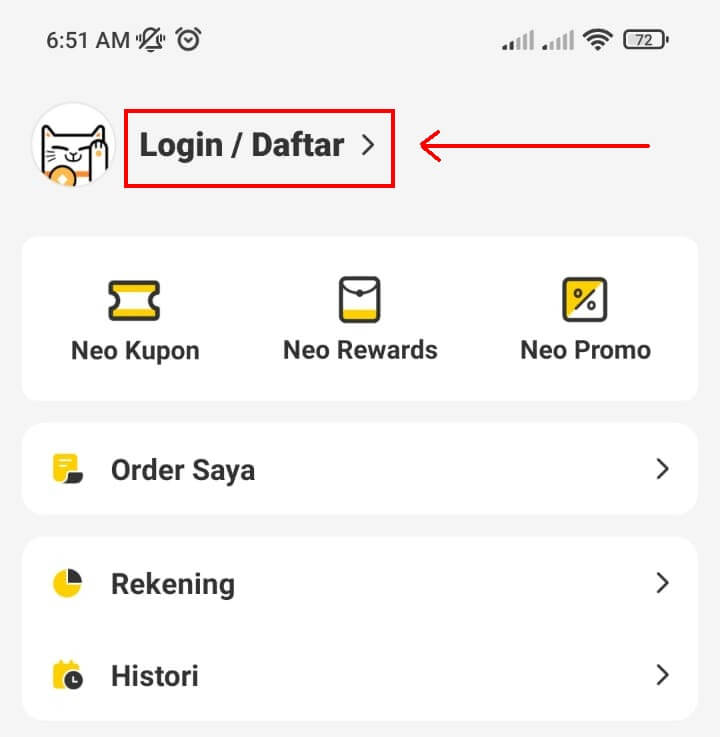Open Neo Kupon
Viewport: 720px width, 737px height.
click(135, 320)
